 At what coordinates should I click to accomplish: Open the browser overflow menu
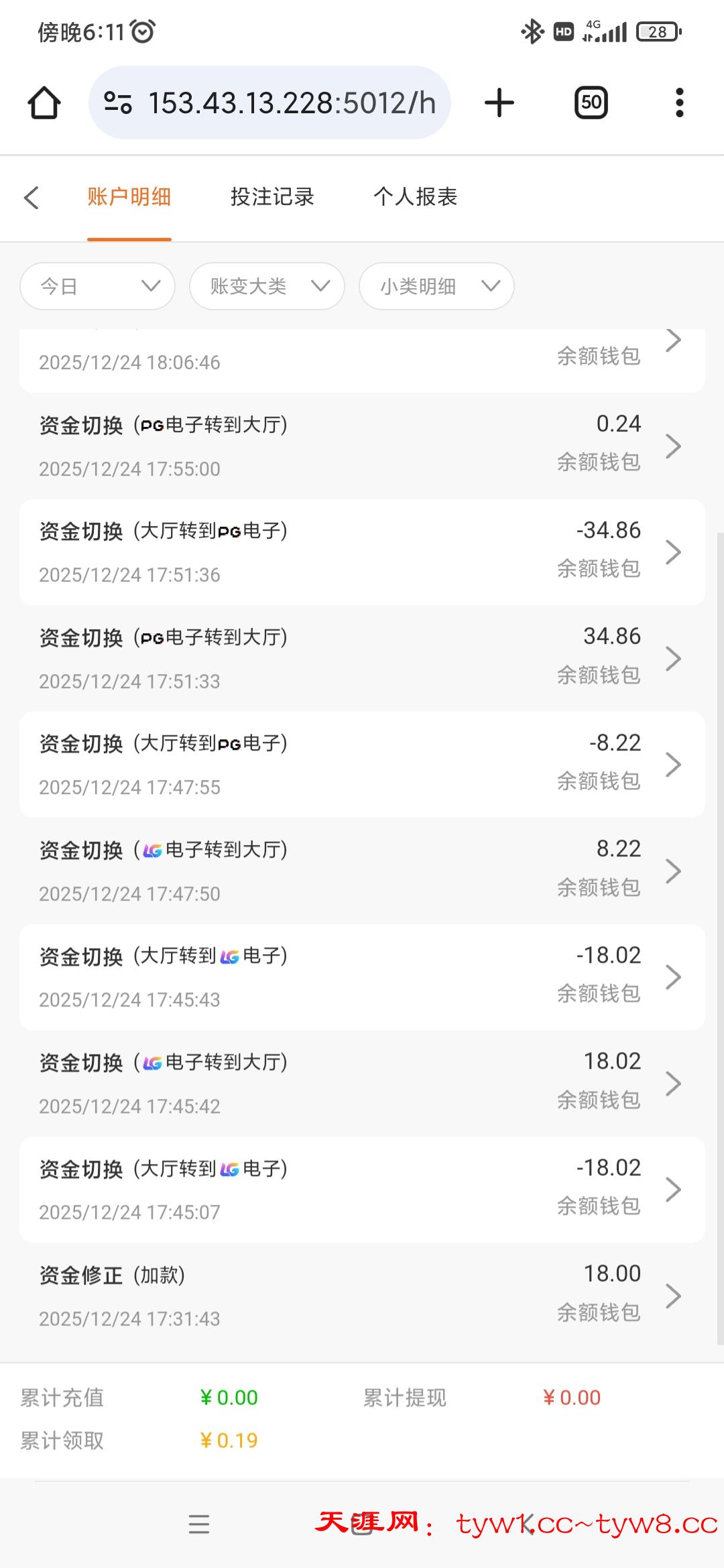679,103
